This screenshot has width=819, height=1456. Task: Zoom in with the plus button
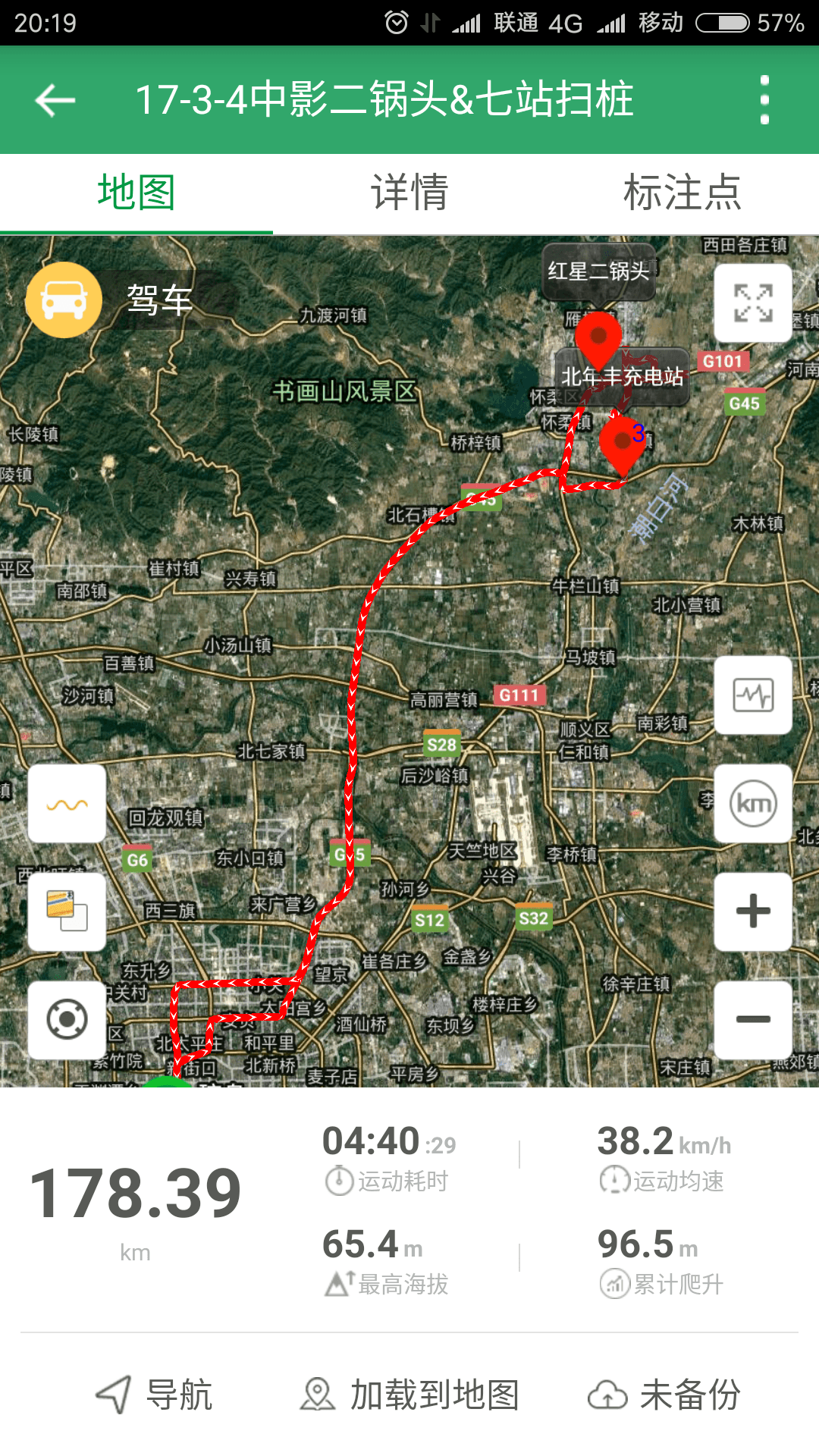coord(753,912)
